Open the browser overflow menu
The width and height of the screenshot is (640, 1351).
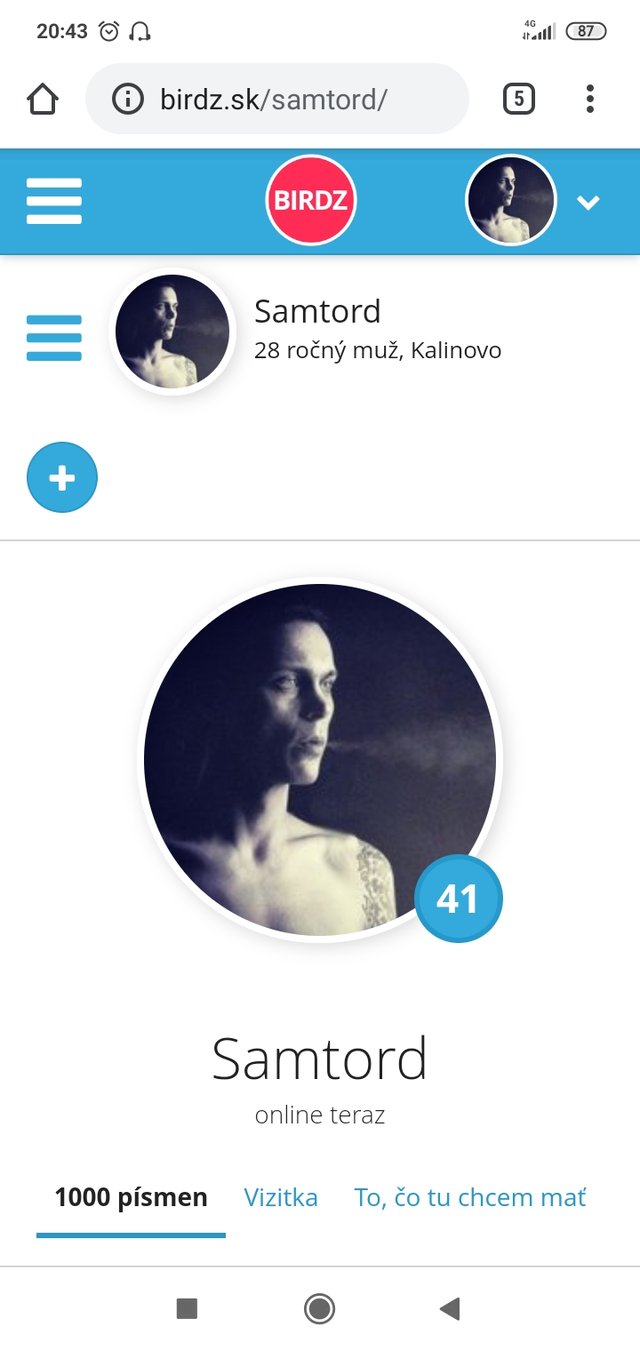pos(590,99)
